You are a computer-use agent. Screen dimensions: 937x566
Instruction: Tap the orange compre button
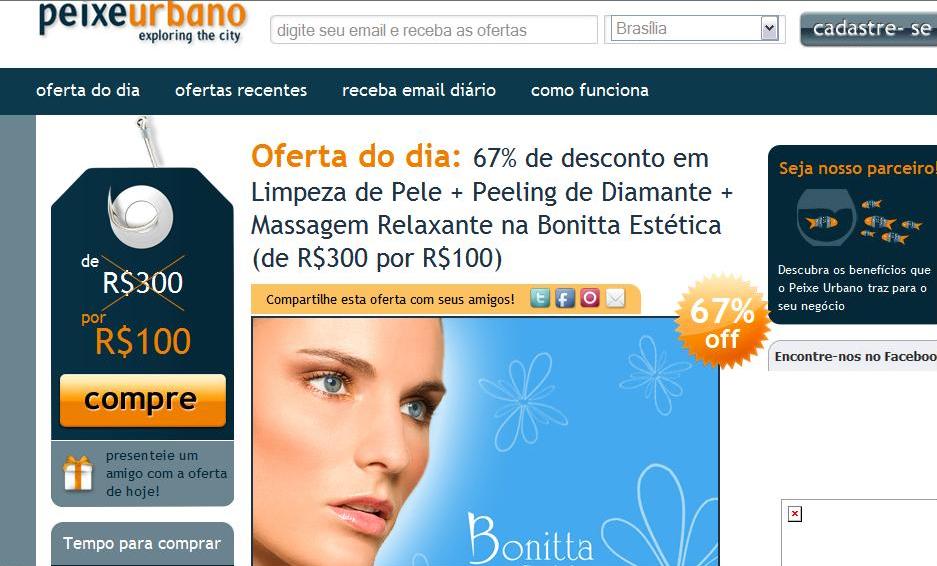point(142,400)
